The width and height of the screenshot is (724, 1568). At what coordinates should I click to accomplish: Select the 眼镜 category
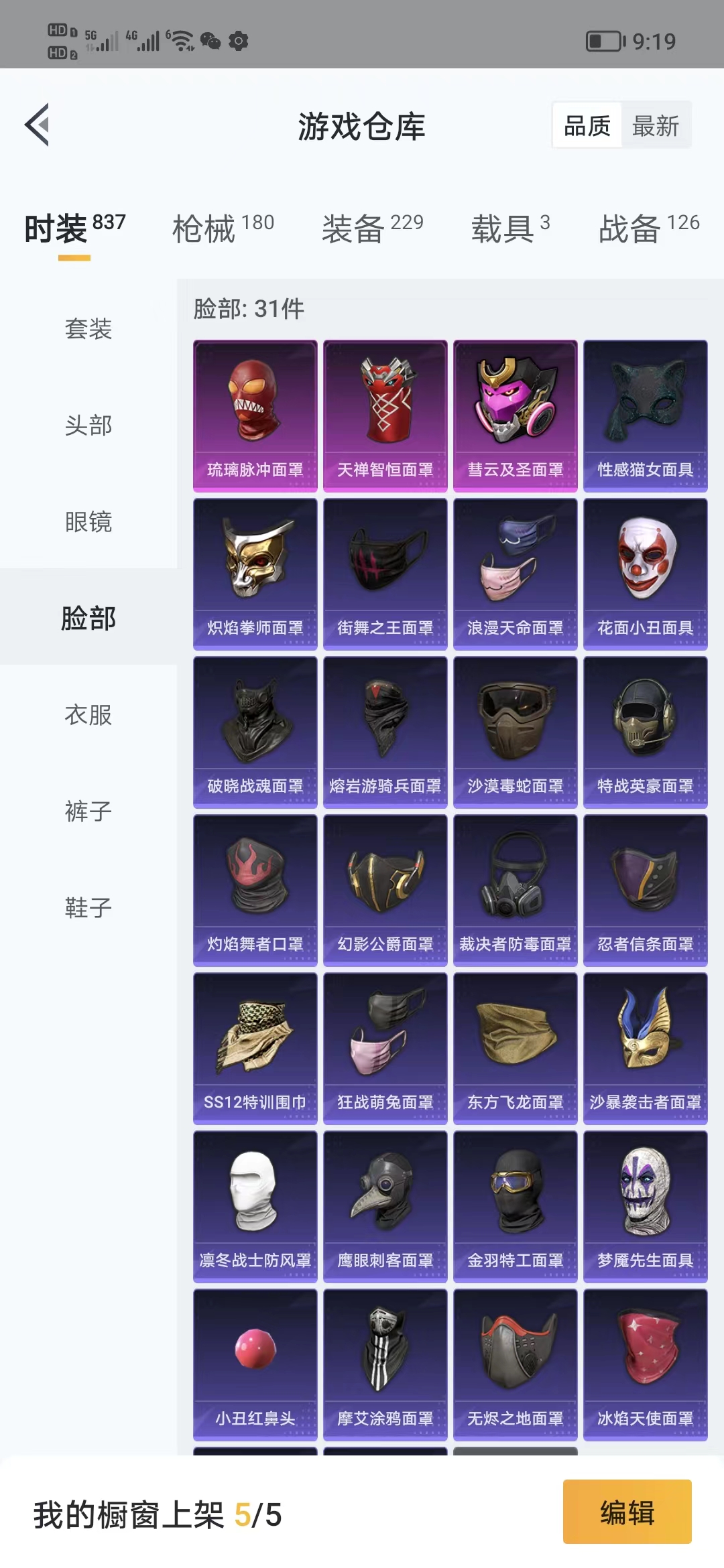tap(88, 522)
